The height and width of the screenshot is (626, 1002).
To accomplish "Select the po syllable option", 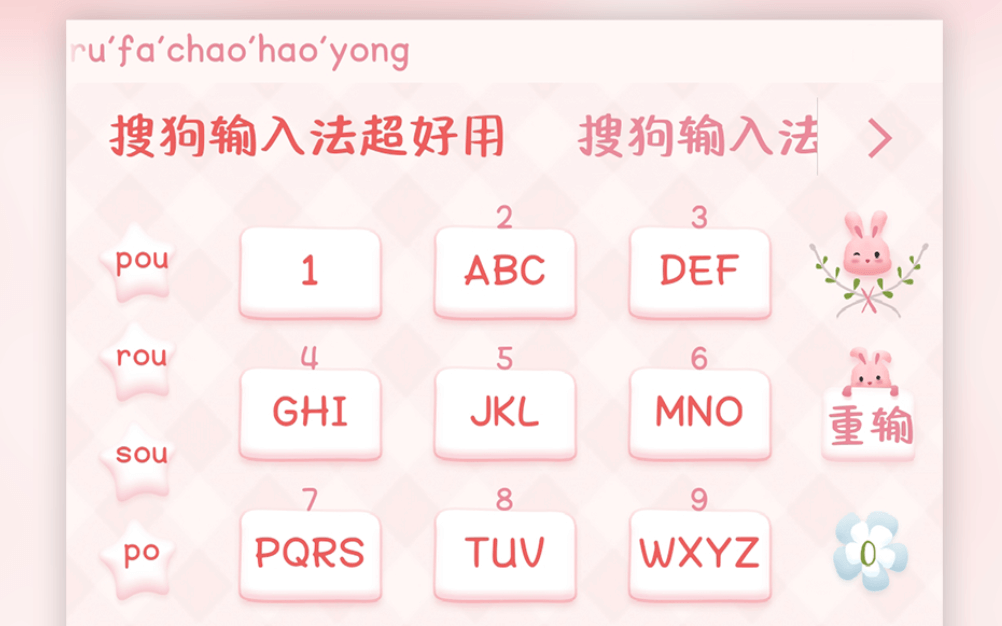I will click(141, 555).
